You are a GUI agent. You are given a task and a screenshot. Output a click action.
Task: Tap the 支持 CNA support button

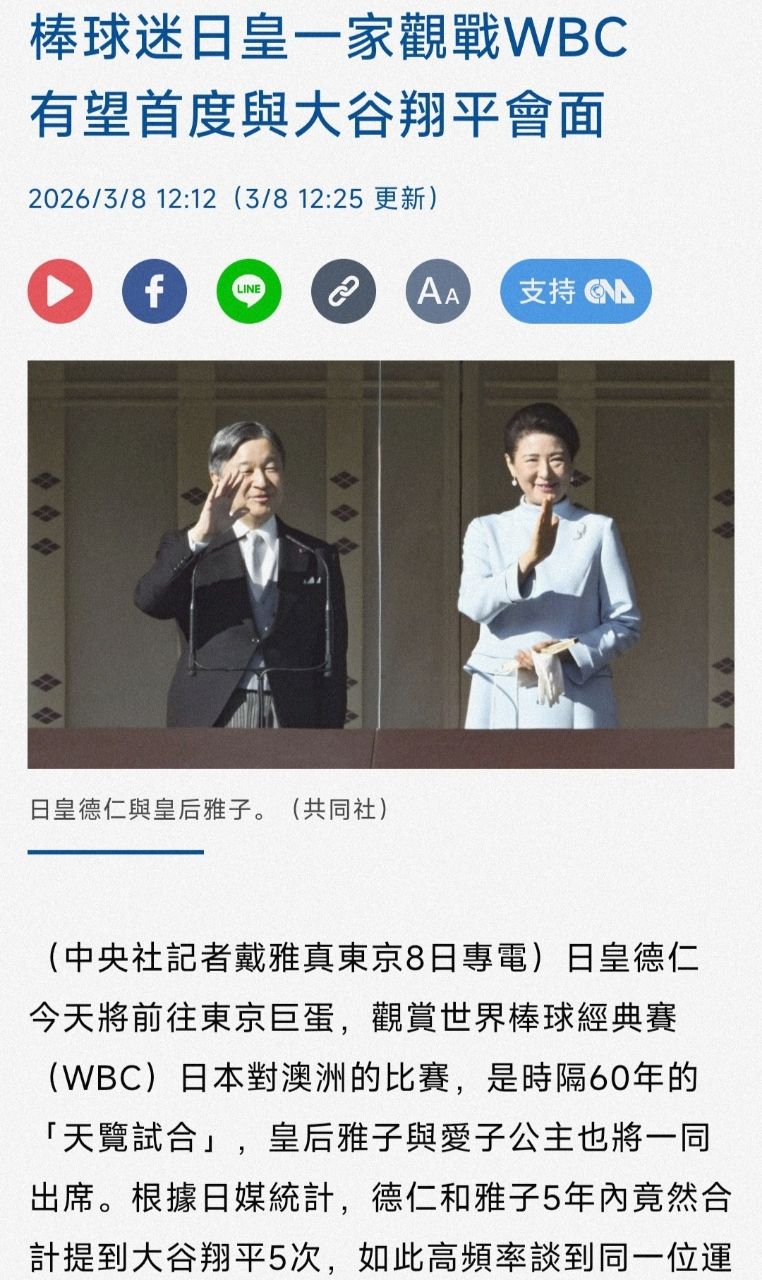click(576, 291)
